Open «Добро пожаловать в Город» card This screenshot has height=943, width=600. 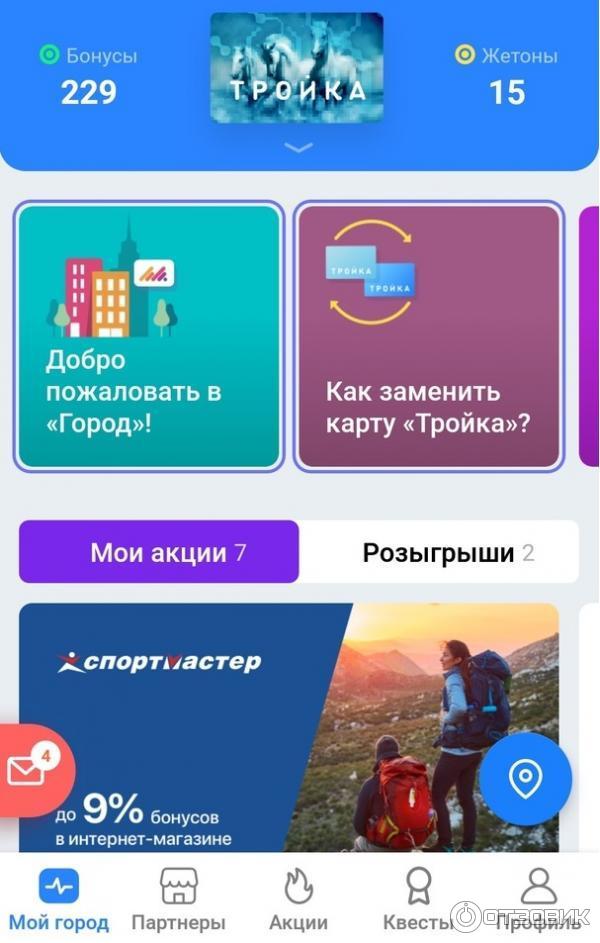point(149,336)
